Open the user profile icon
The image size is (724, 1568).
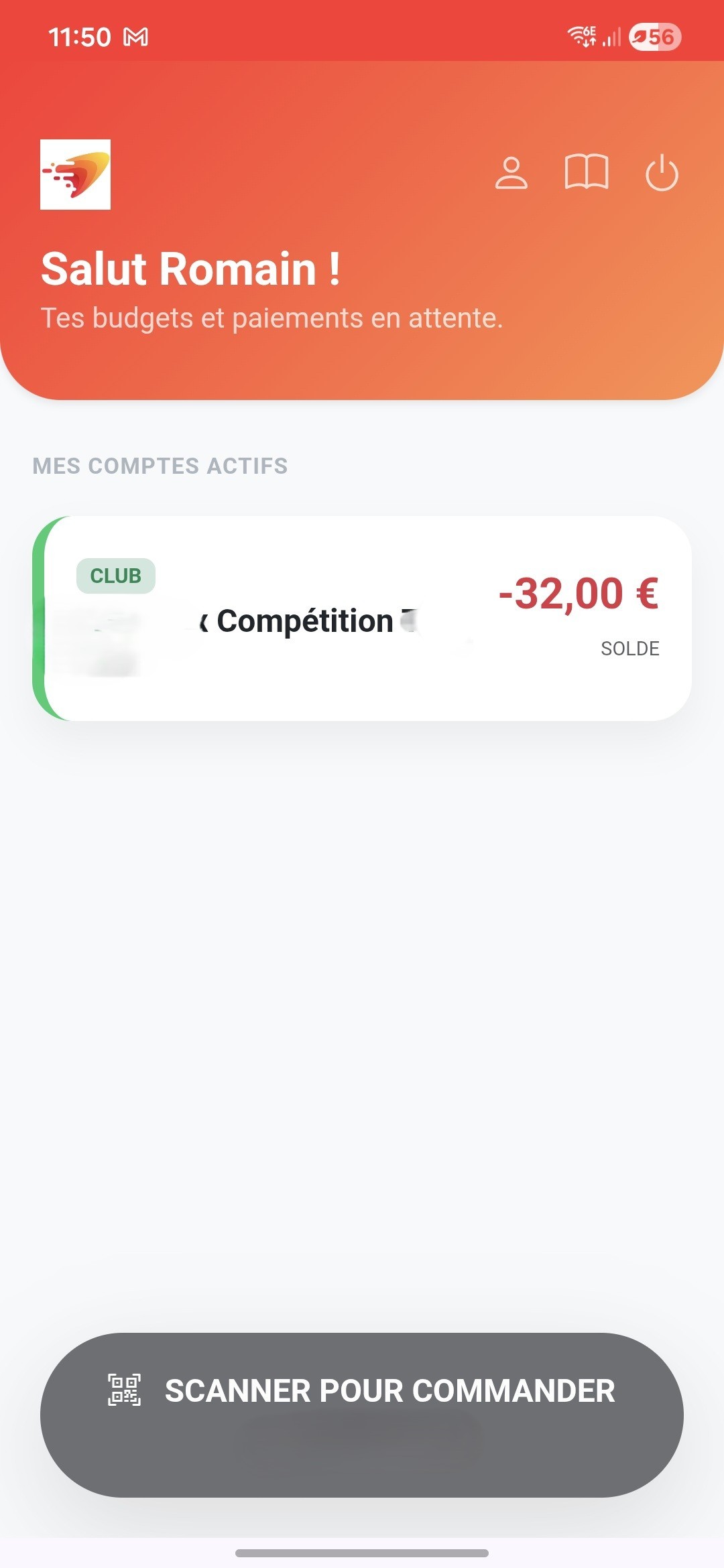511,174
